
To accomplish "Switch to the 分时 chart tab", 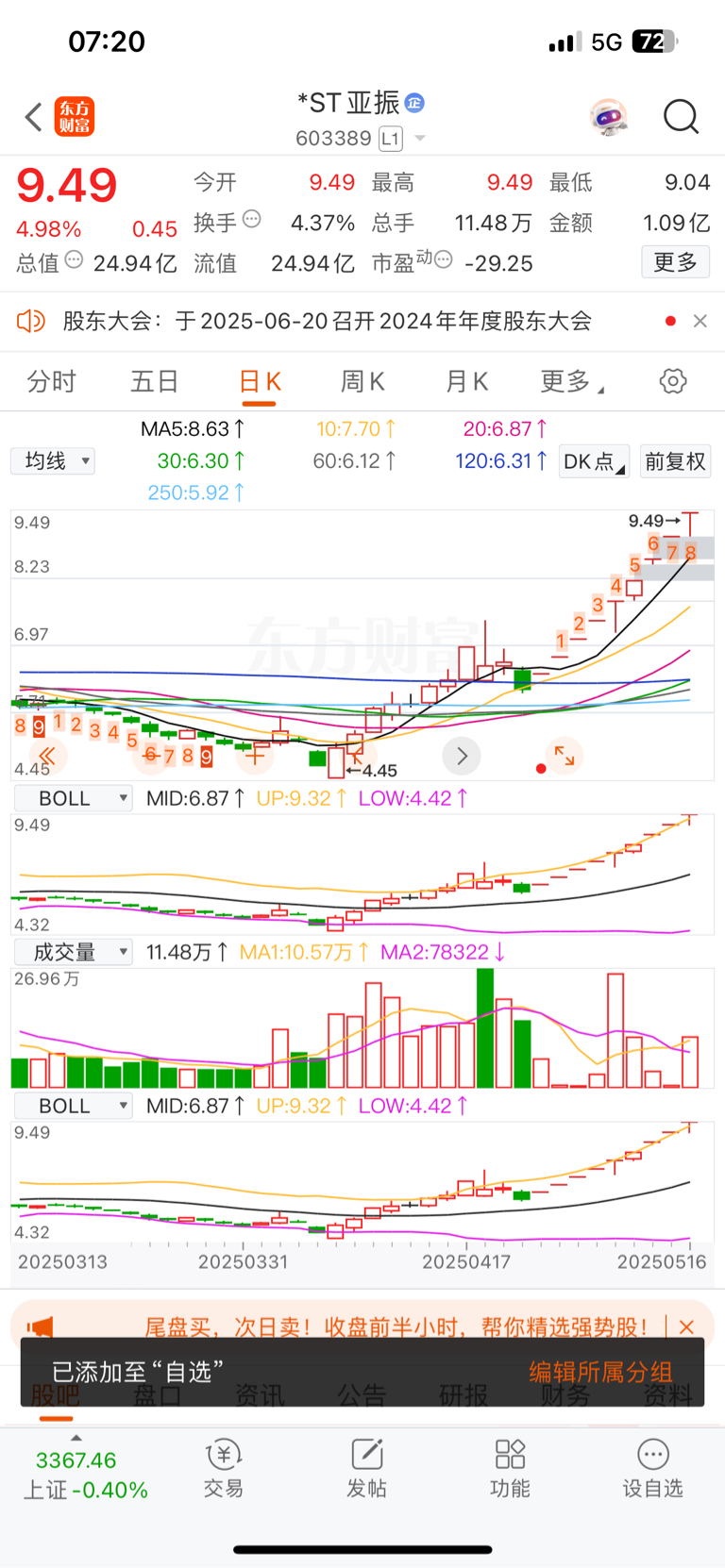I will (x=51, y=382).
